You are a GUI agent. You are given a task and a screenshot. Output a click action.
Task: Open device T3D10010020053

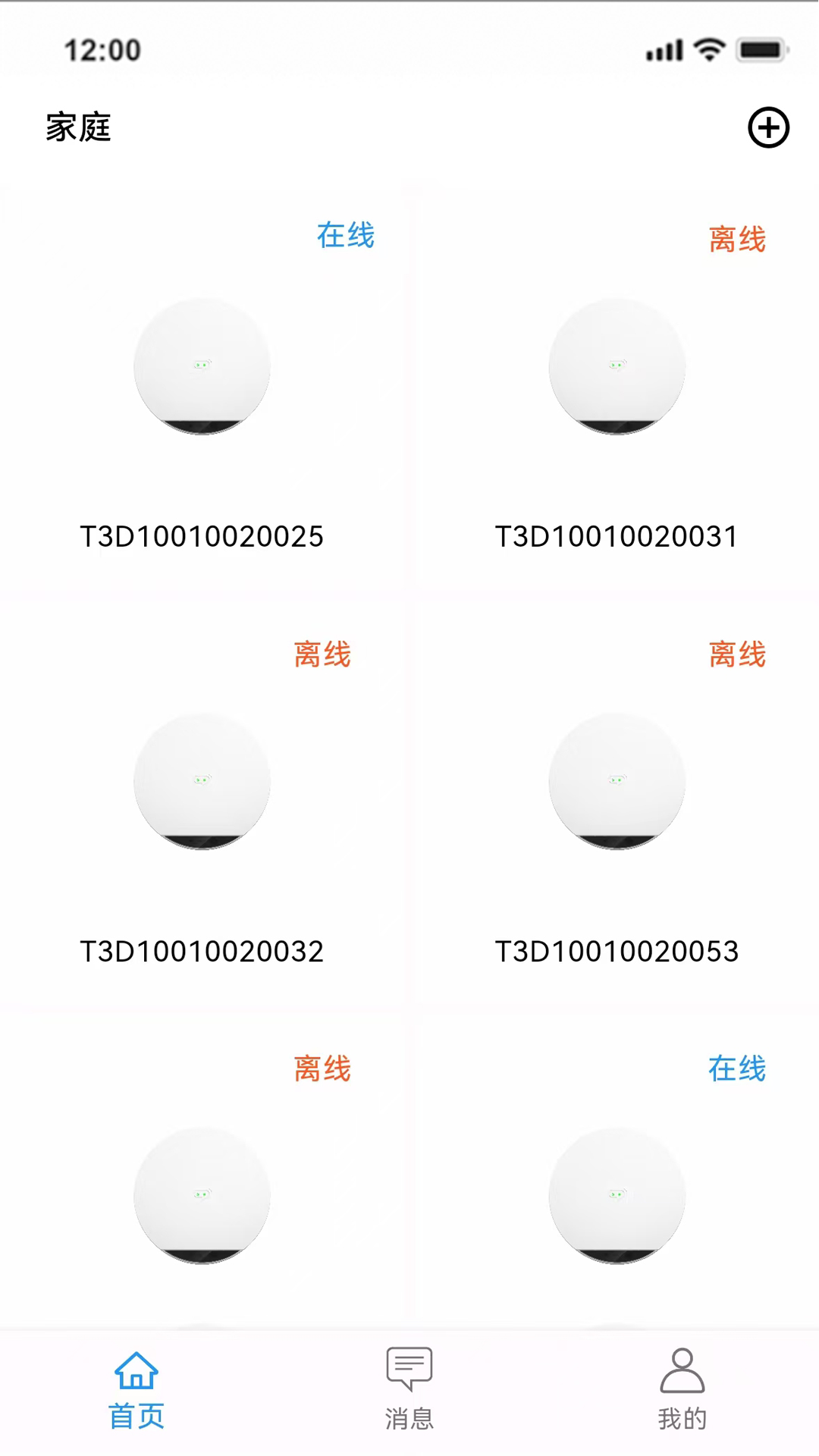click(x=617, y=808)
